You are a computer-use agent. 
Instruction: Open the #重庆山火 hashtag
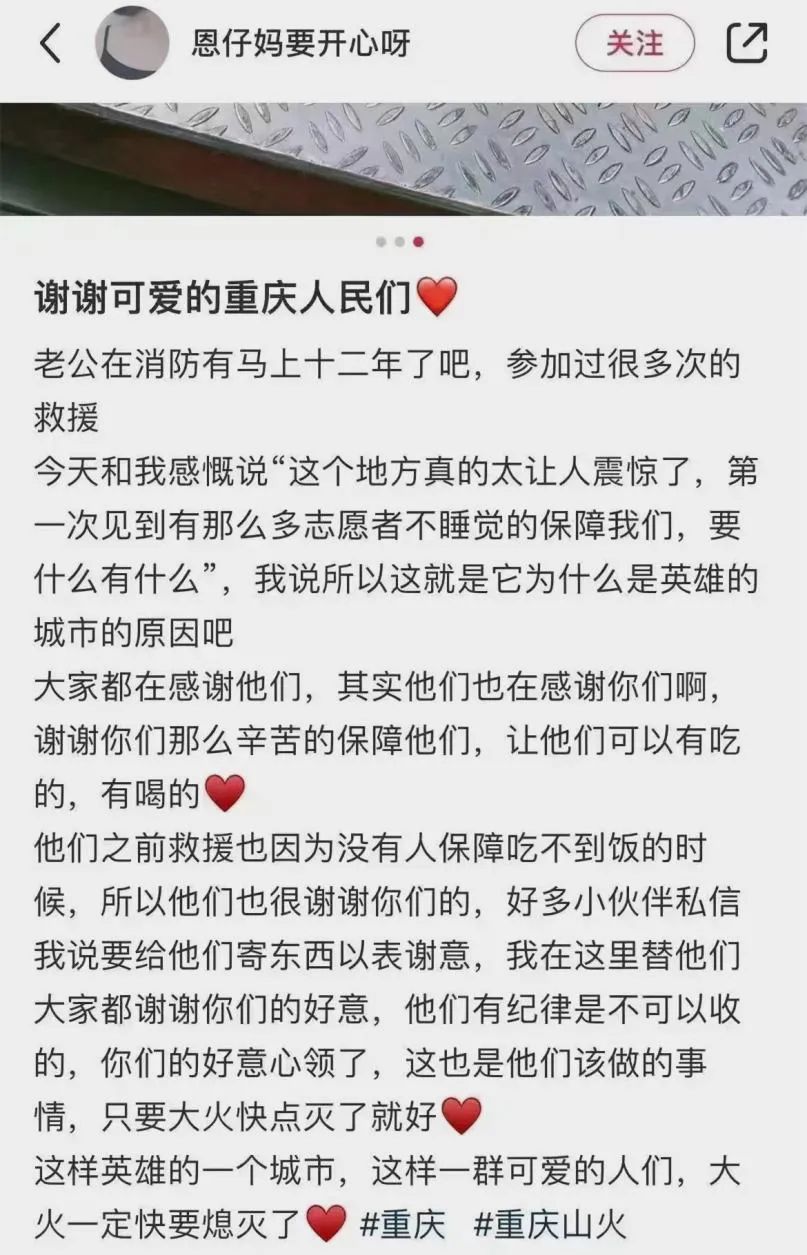[x=549, y=1222]
